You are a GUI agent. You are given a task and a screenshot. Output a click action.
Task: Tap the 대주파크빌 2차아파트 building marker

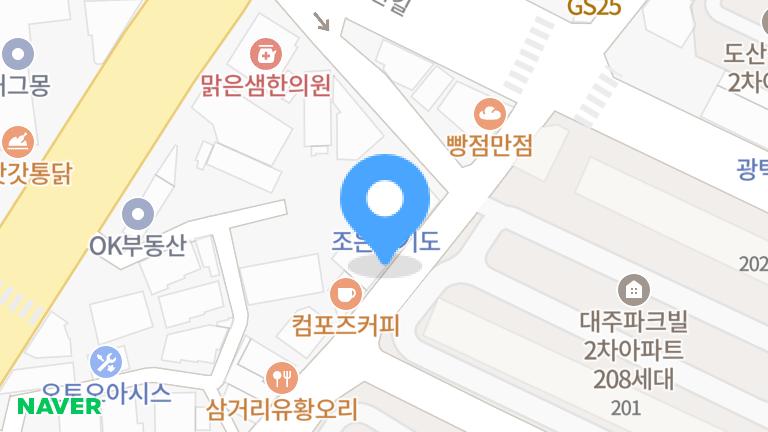(x=633, y=290)
